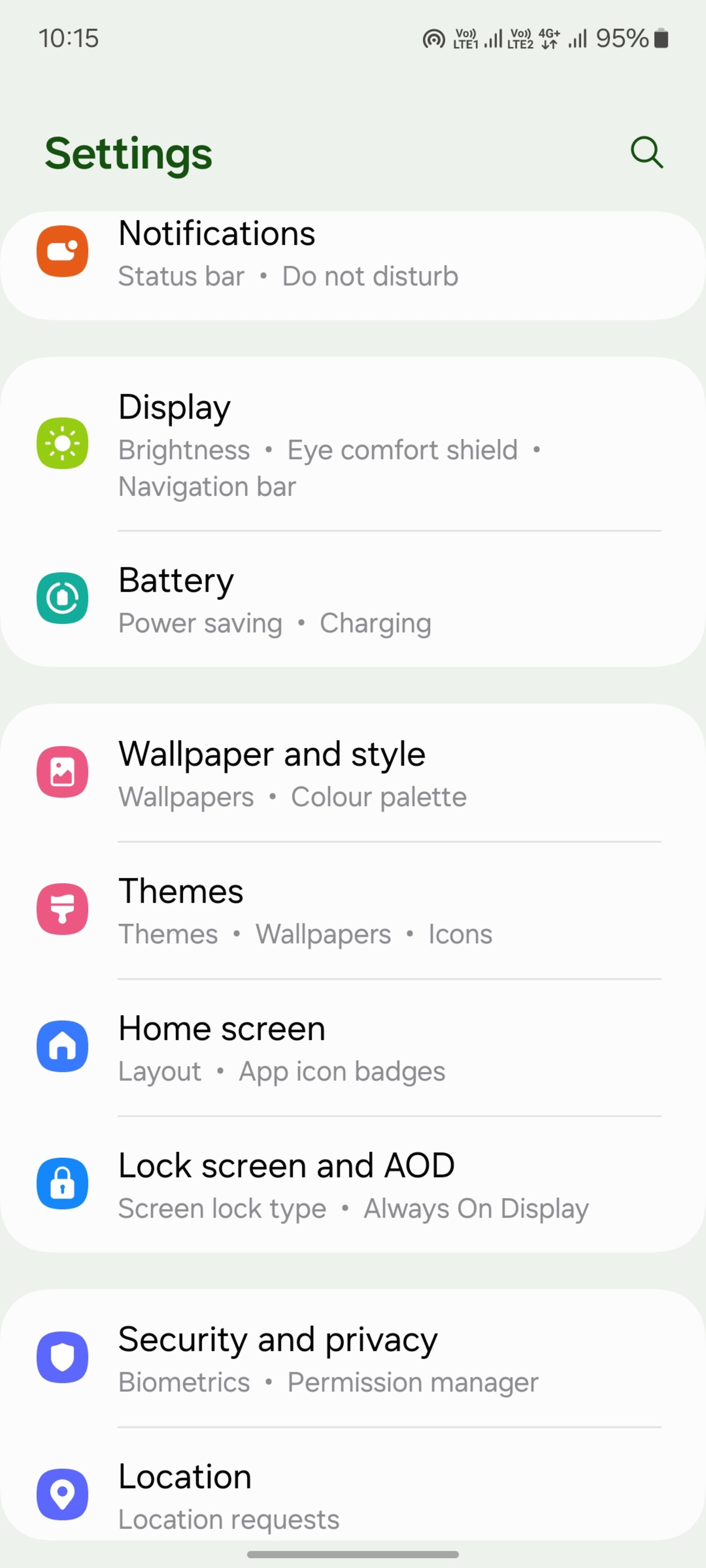The height and width of the screenshot is (1568, 706).
Task: Go to Security and privacy
Action: click(353, 1359)
